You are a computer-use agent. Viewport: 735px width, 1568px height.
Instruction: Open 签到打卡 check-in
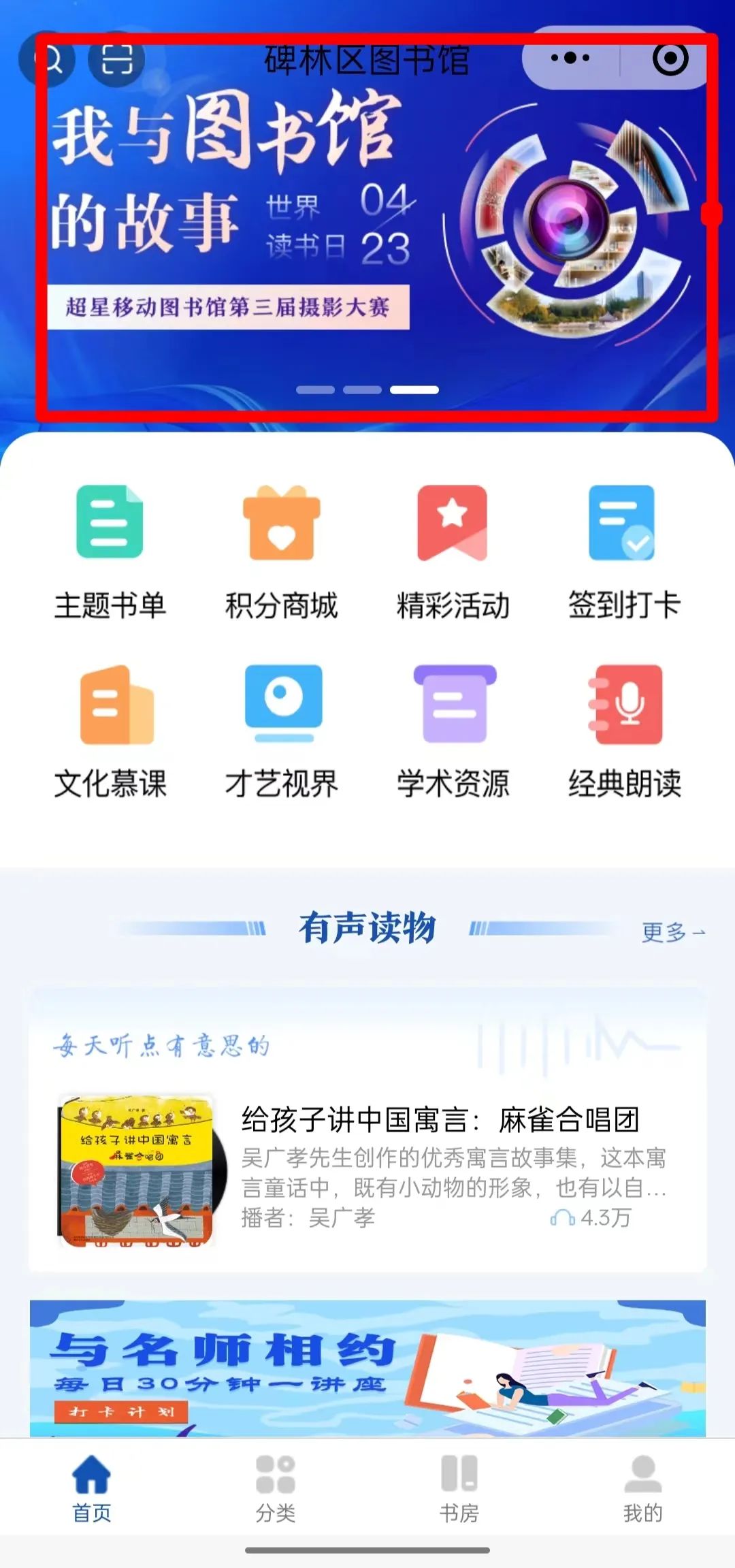(623, 551)
